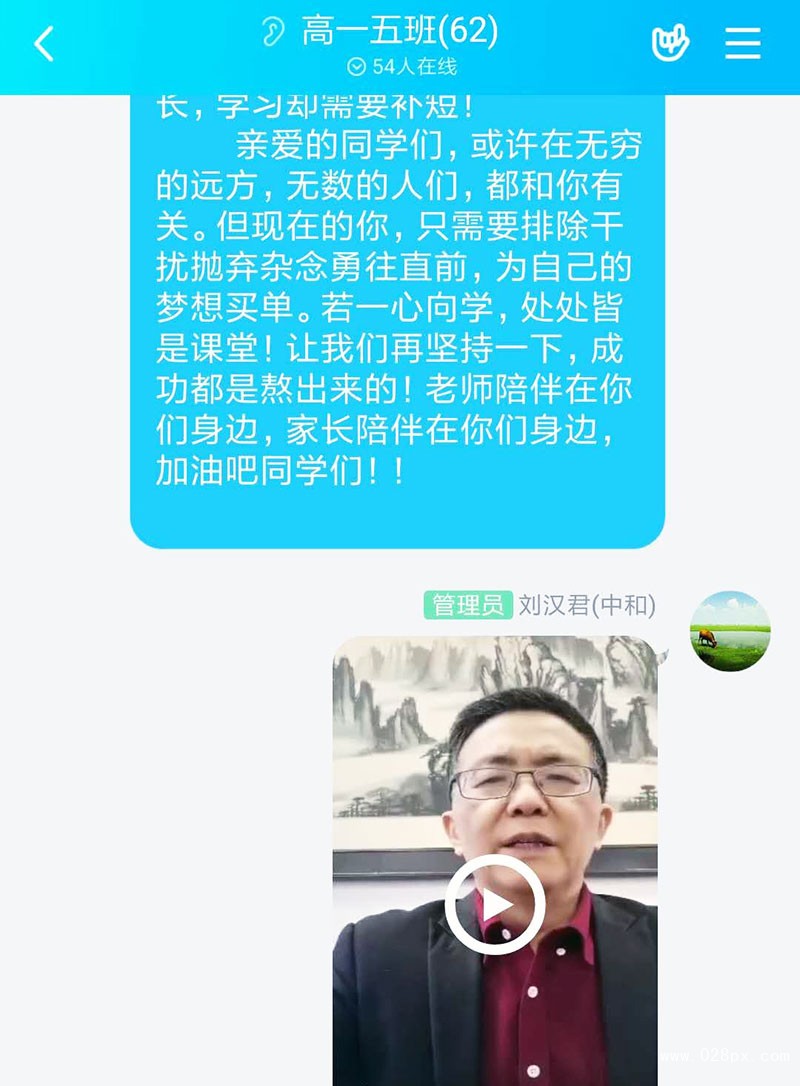Tap the hand gesture icon in header
The width and height of the screenshot is (800, 1086).
(670, 43)
